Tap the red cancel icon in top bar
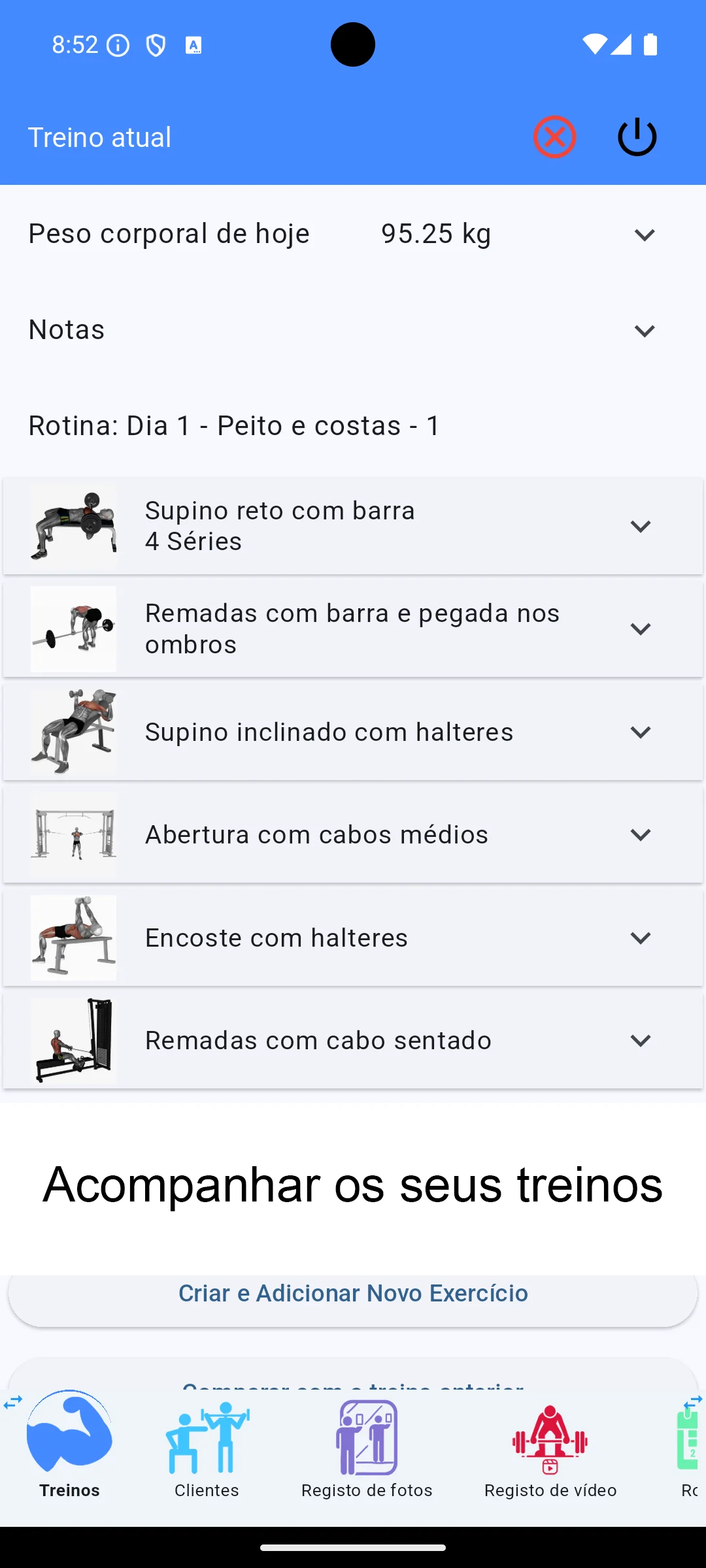The image size is (706, 1568). click(554, 136)
